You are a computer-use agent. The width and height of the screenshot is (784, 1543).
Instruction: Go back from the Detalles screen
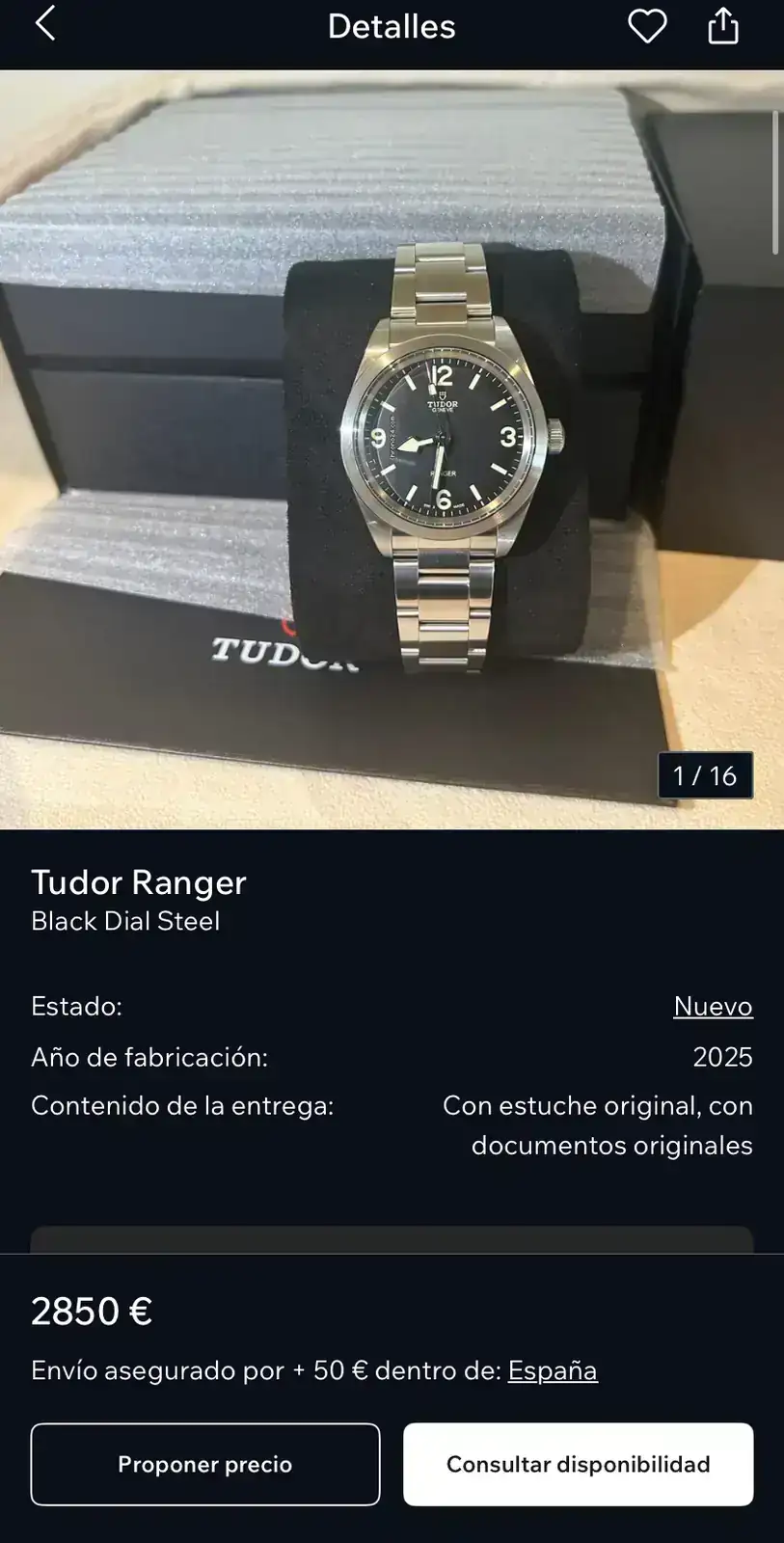pyautogui.click(x=45, y=25)
